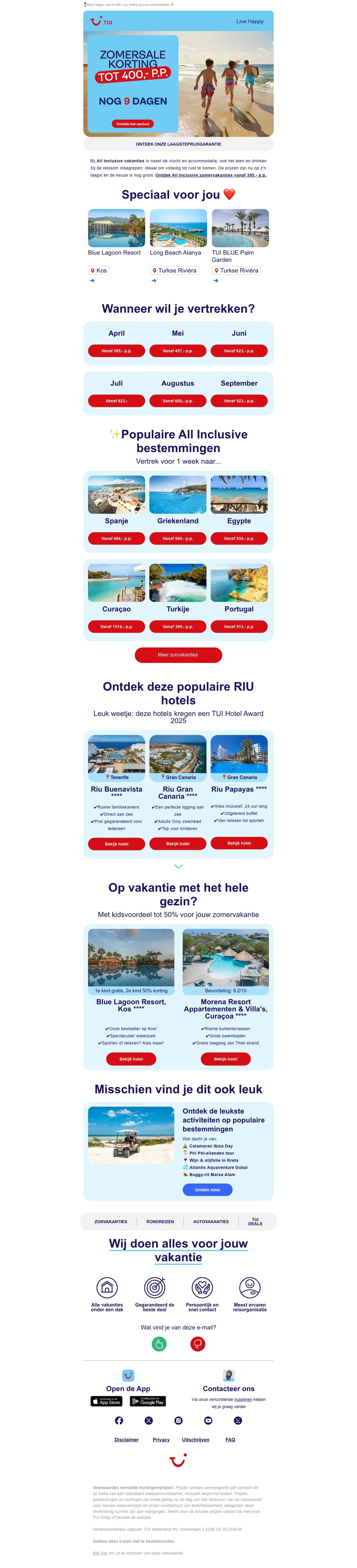Open TUI's Facebook page icon
The height and width of the screenshot is (1568, 357).
[x=119, y=1421]
